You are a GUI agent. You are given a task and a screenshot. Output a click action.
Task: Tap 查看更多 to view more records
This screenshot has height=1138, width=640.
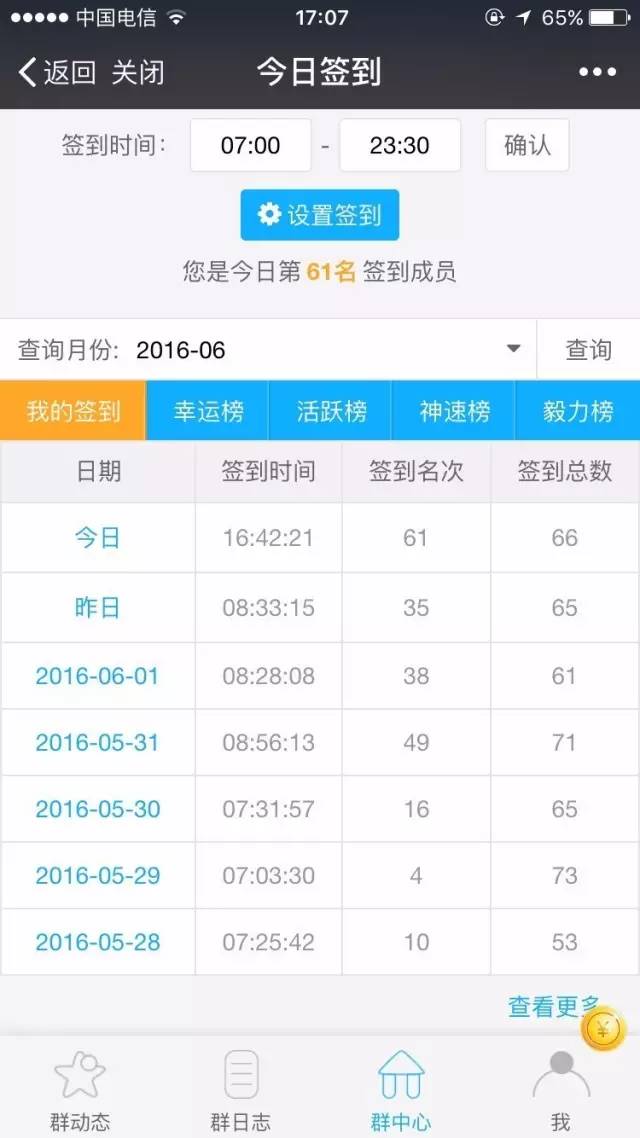553,1006
